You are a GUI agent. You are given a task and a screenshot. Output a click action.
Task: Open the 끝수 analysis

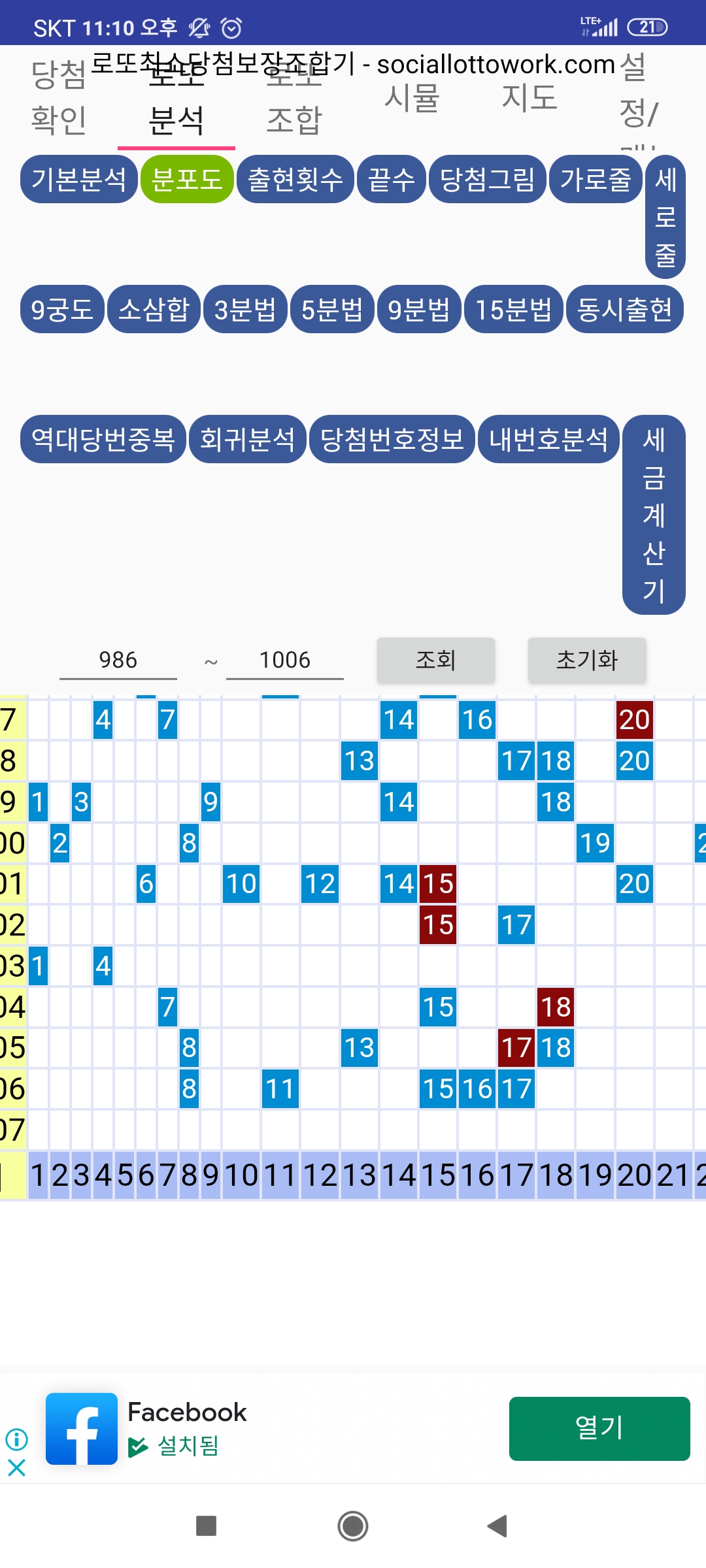point(391,179)
